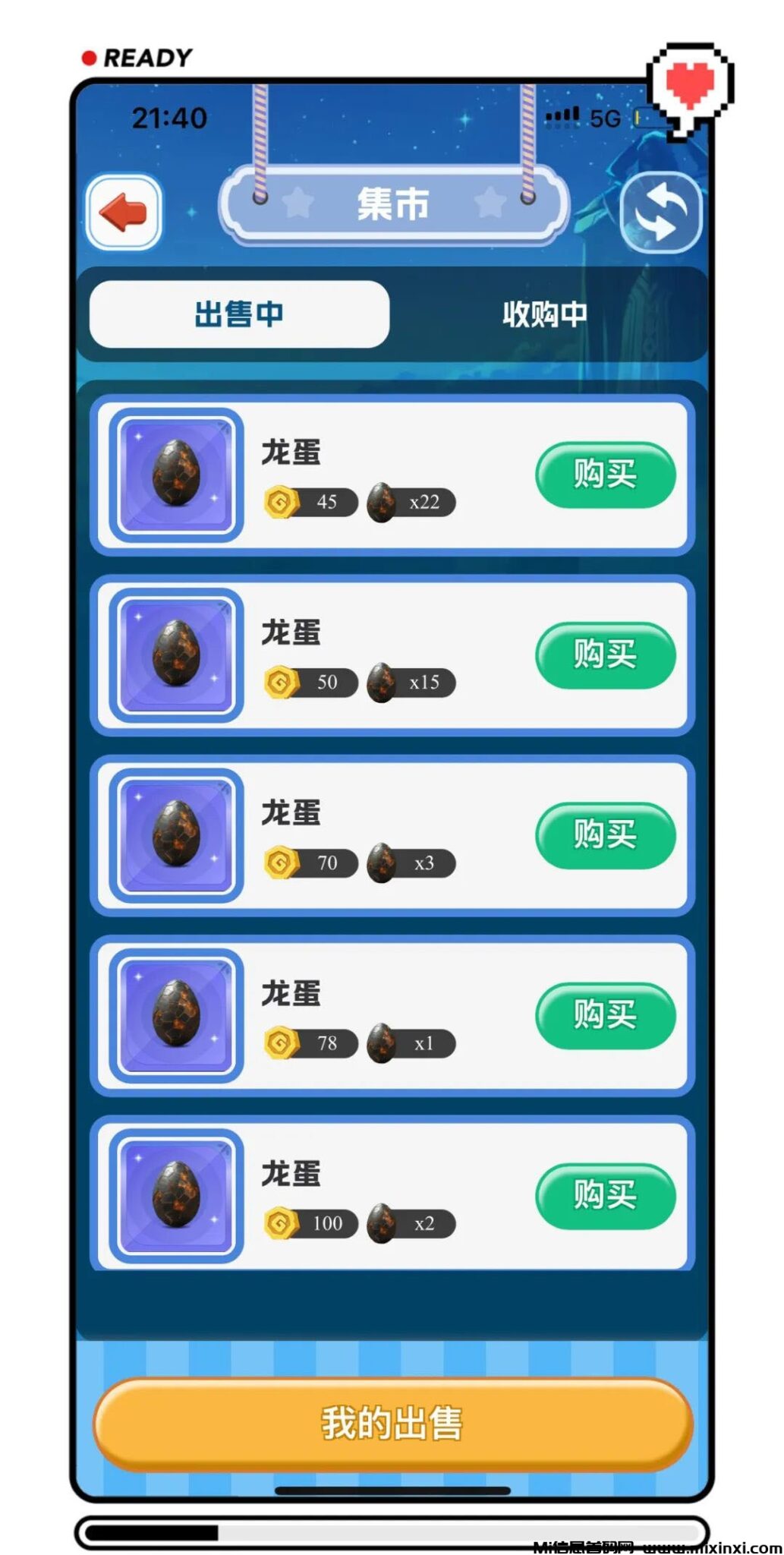
Task: Click the coin icon on the 78-coin listing
Action: point(282,1042)
